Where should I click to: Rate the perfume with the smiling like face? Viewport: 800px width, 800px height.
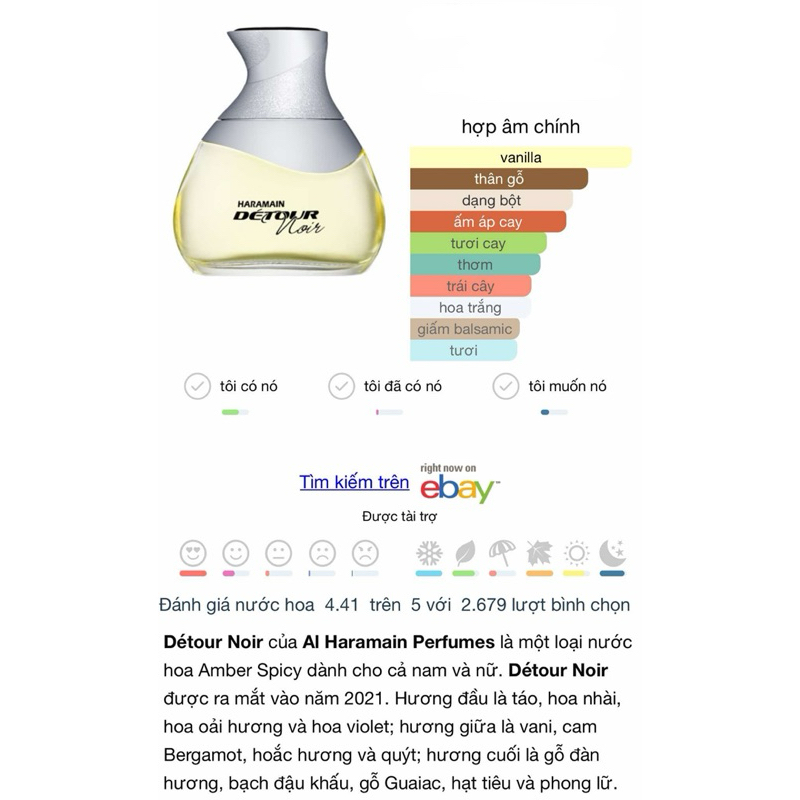tap(236, 552)
